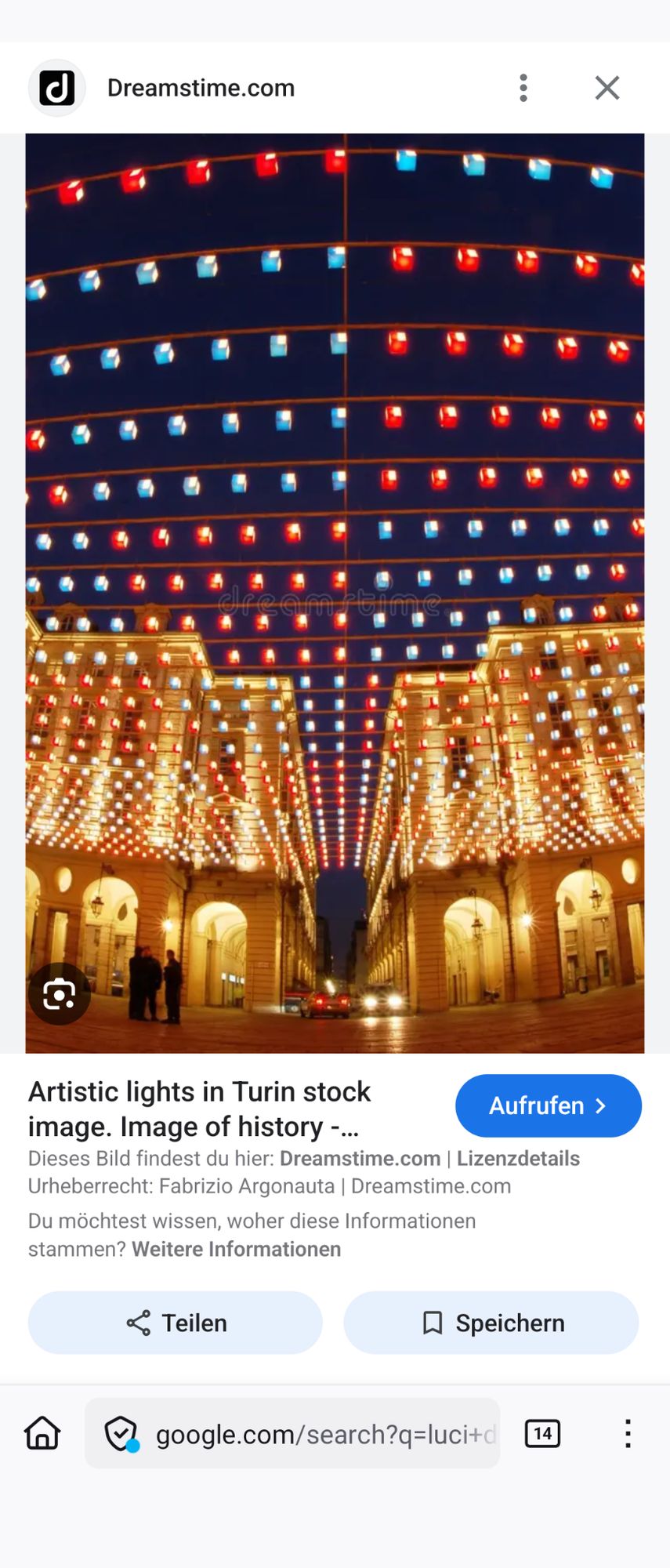Show site security shield info

point(121,1434)
